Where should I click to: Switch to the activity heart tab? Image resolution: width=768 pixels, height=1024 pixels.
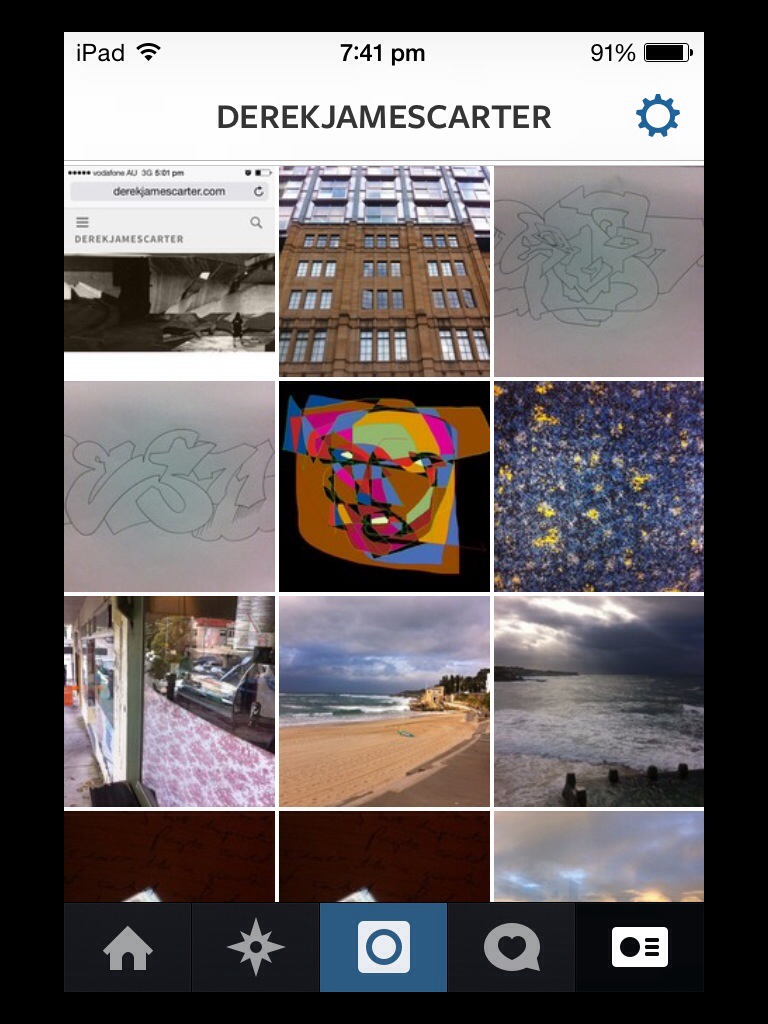(x=511, y=947)
